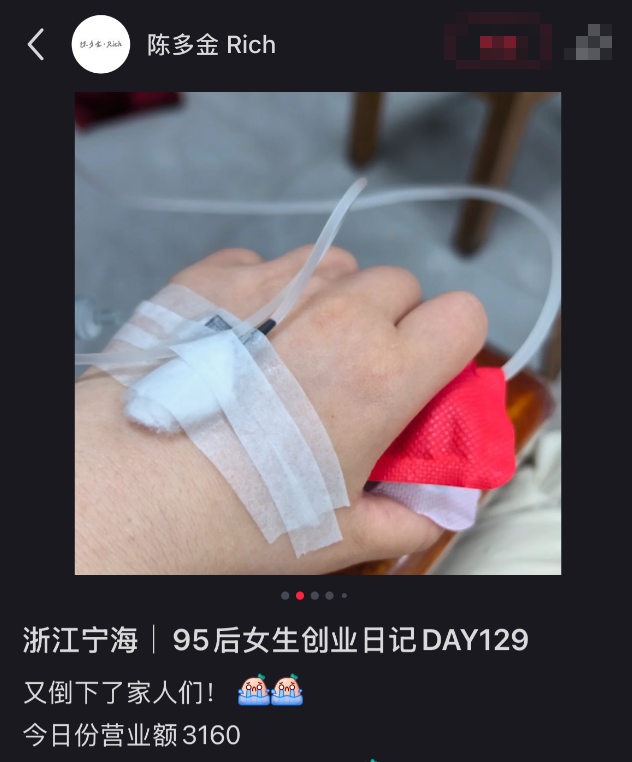Go back using the top-left arrow
The width and height of the screenshot is (632, 762).
pos(36,45)
